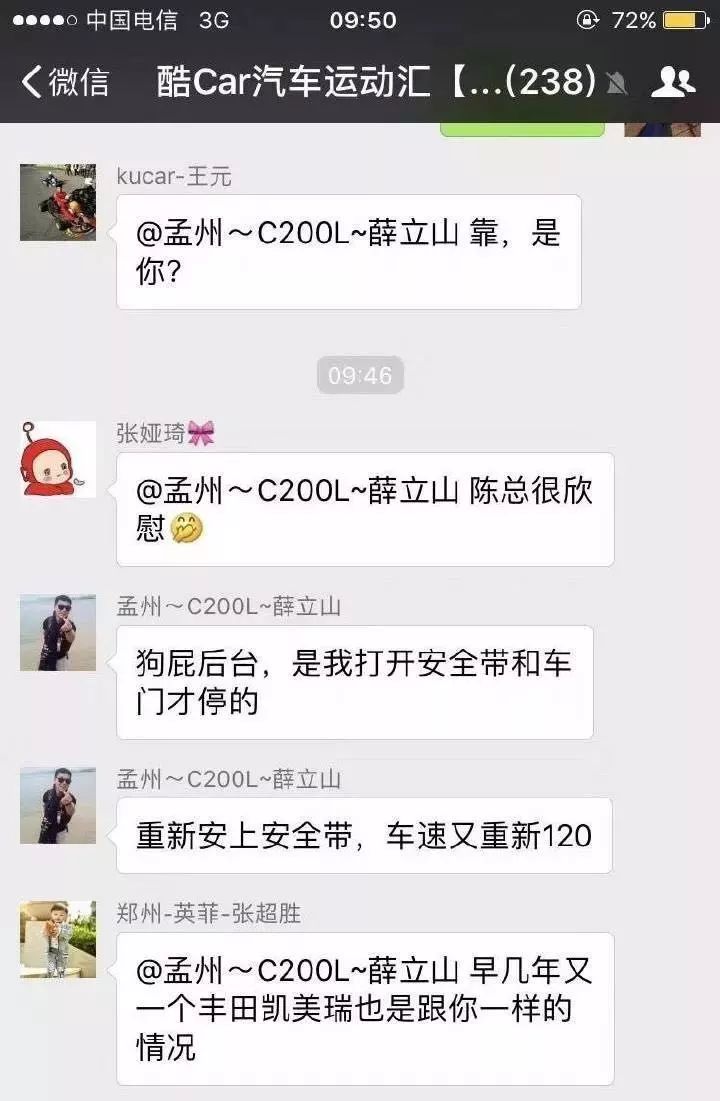Tap avatar beside the 重新安上安全带 message

pos(58,805)
